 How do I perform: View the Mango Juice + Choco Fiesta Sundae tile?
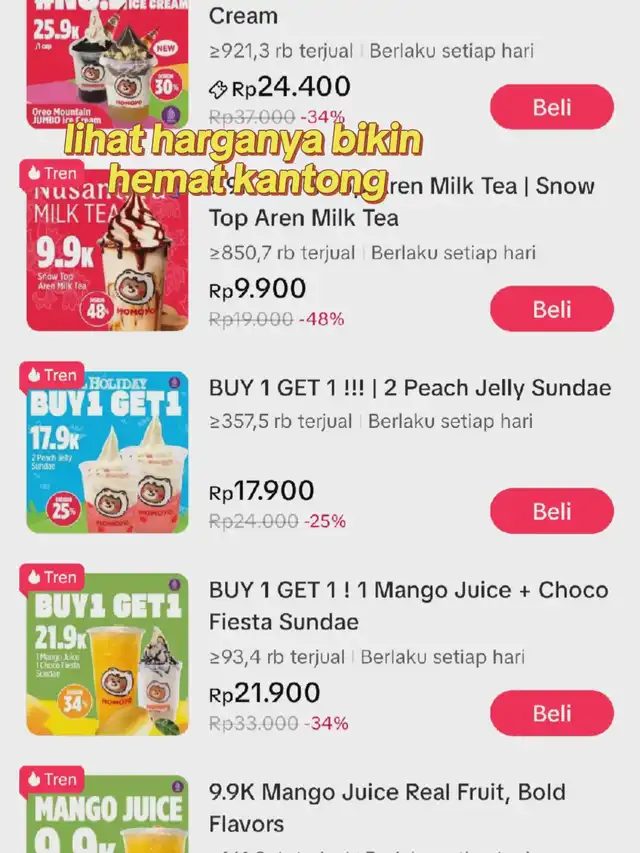click(x=107, y=650)
